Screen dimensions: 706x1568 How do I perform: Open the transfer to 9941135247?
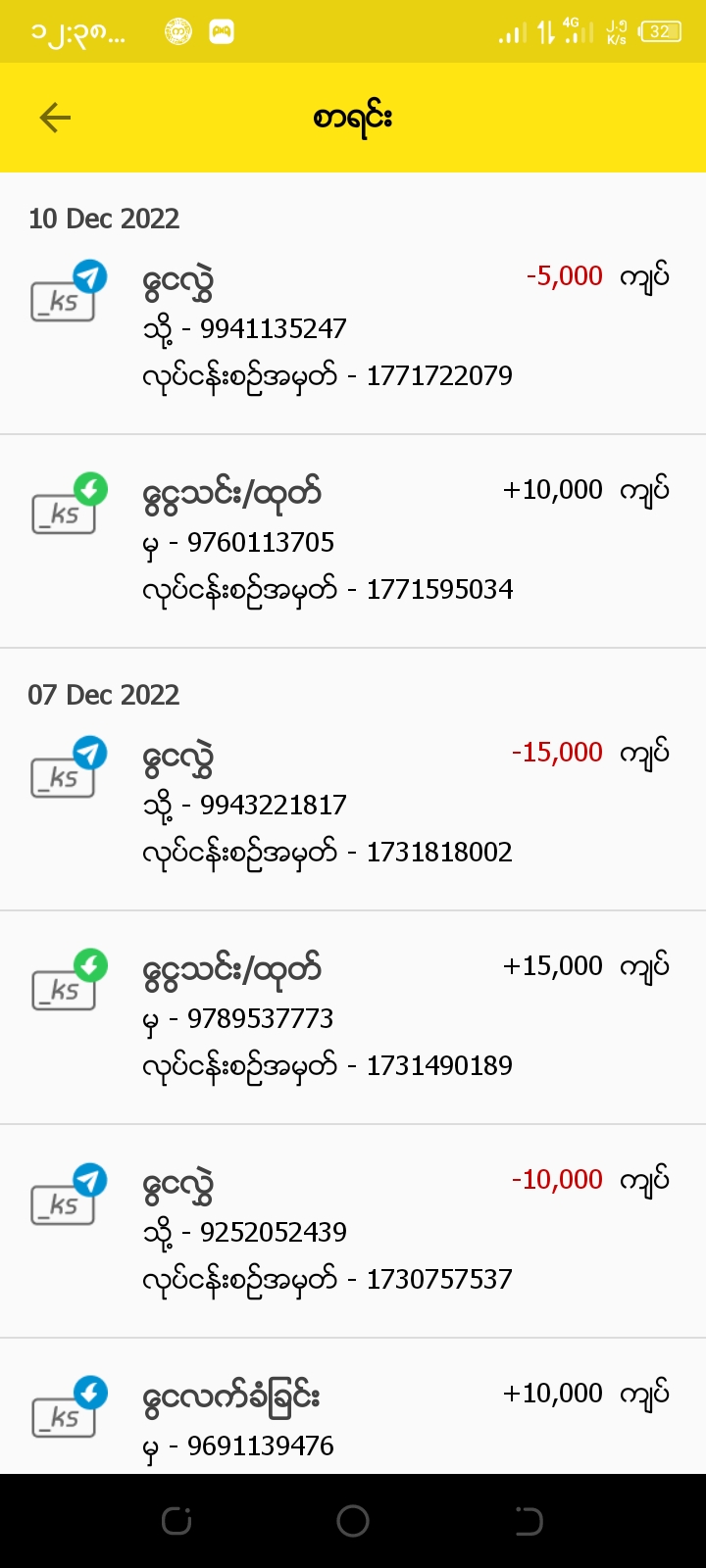tap(353, 327)
